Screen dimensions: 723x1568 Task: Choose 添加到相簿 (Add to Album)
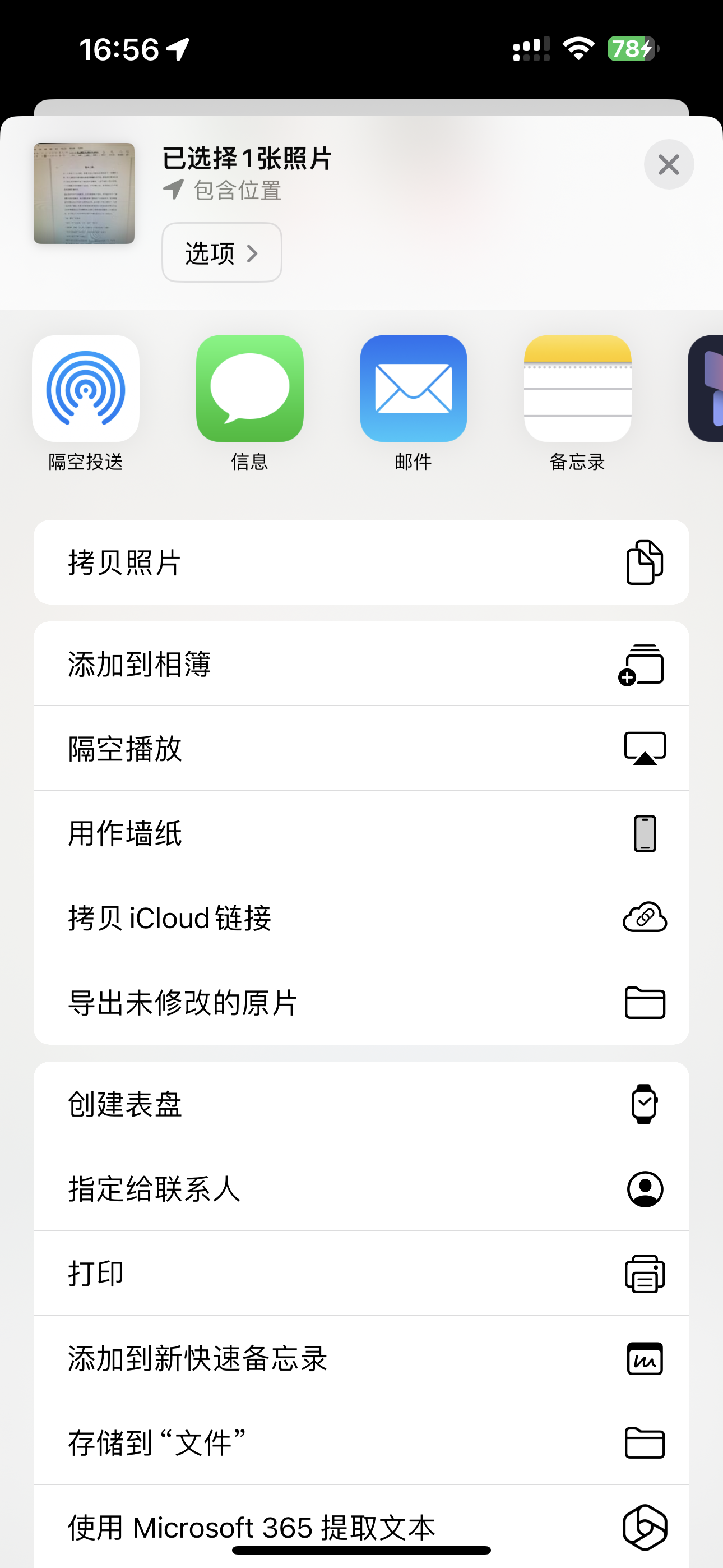pos(361,663)
